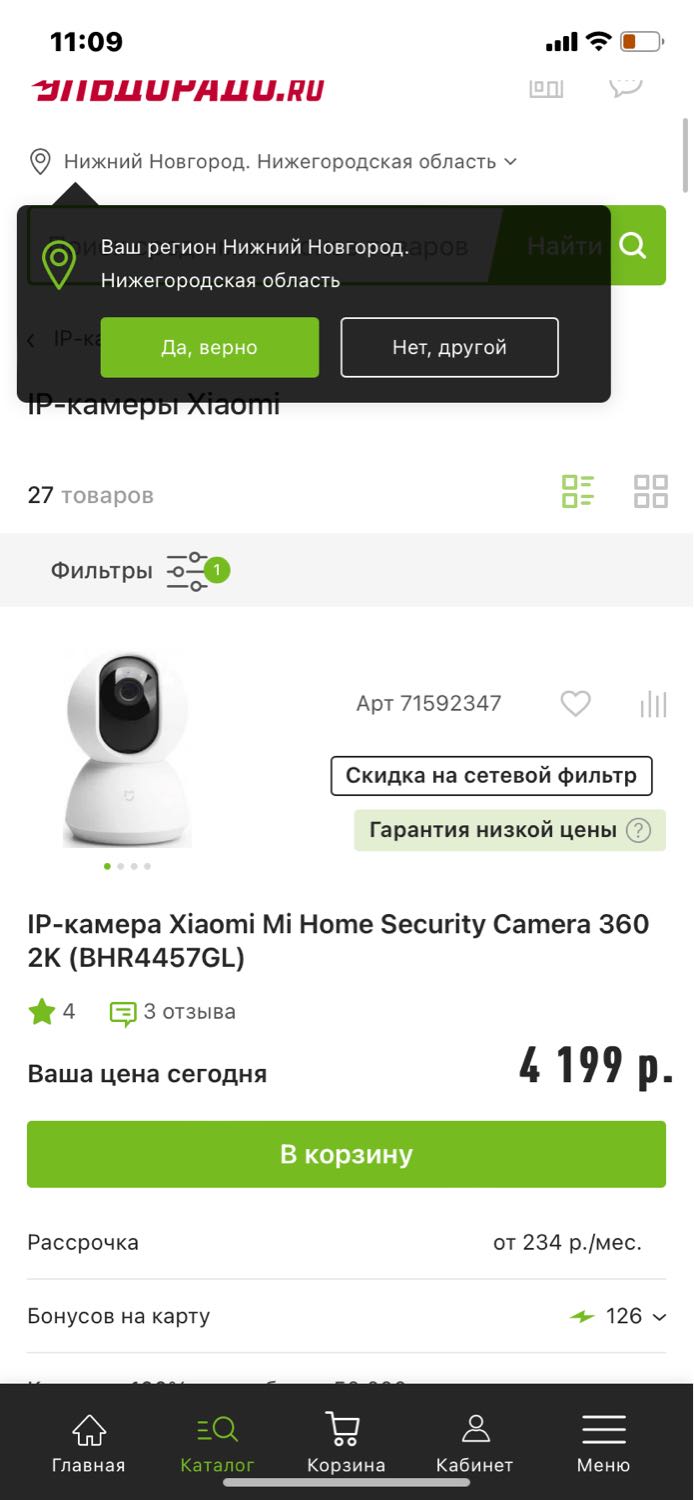View the Xiaomi camera product image

tap(127, 750)
